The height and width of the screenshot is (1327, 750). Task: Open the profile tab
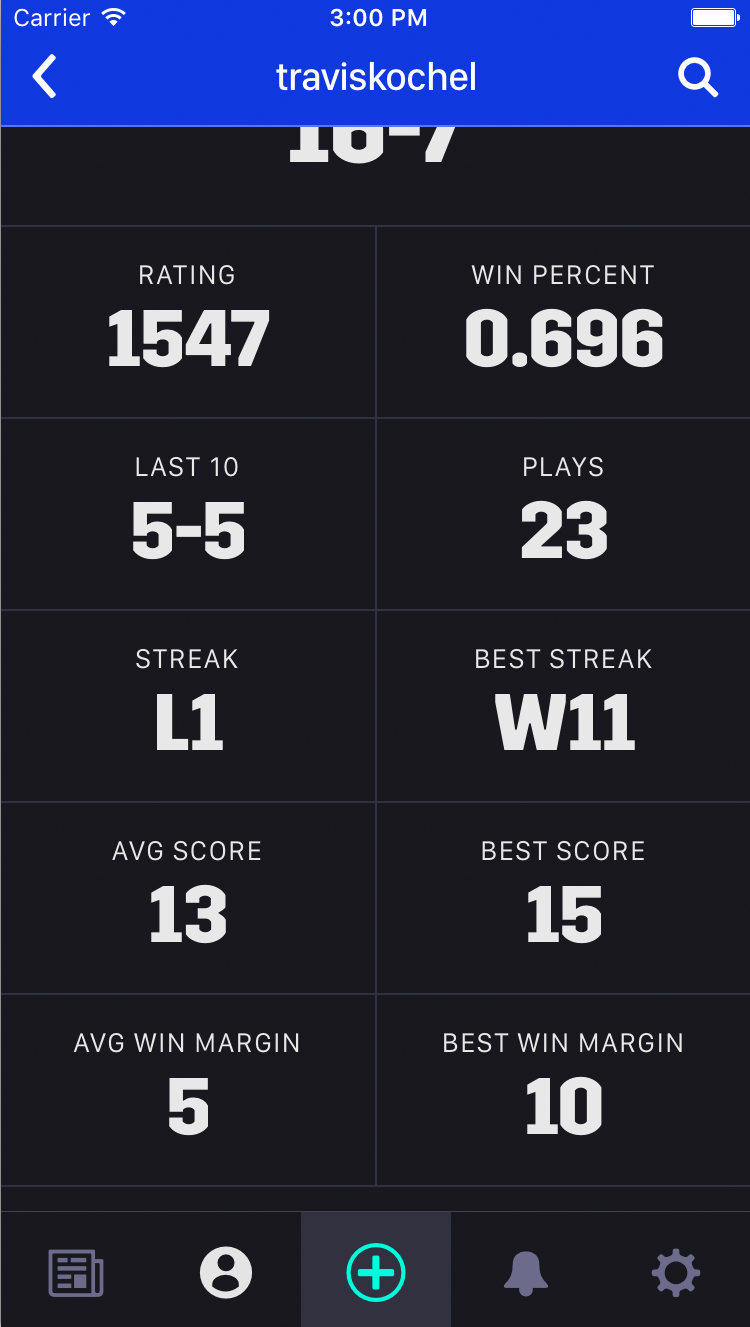tap(226, 1273)
